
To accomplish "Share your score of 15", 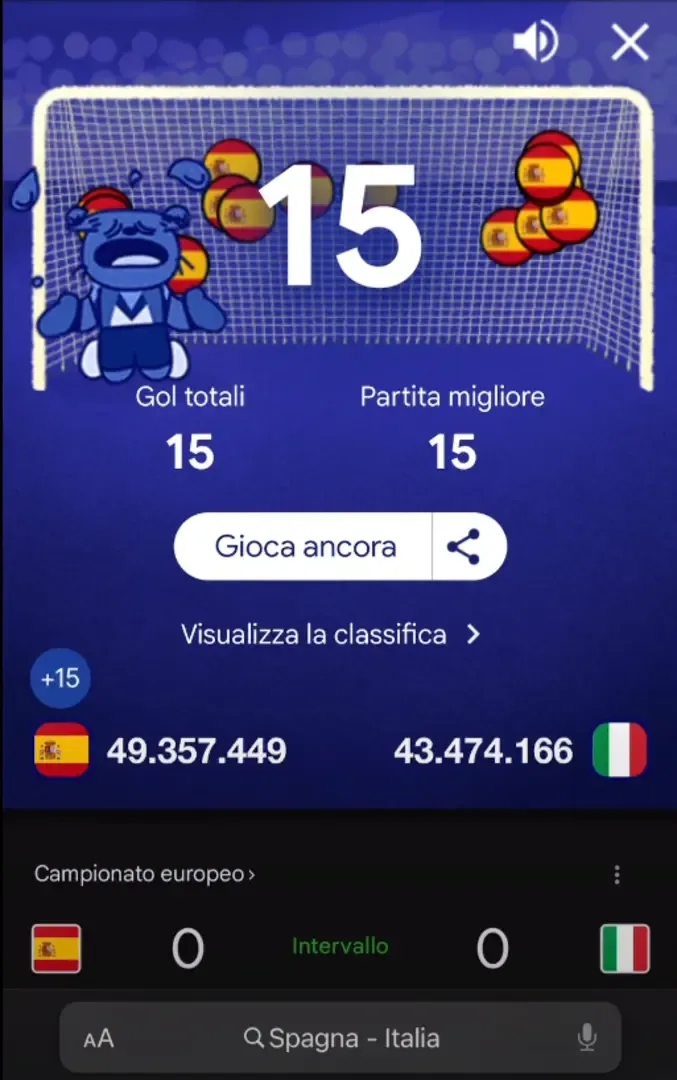I will pyautogui.click(x=463, y=547).
